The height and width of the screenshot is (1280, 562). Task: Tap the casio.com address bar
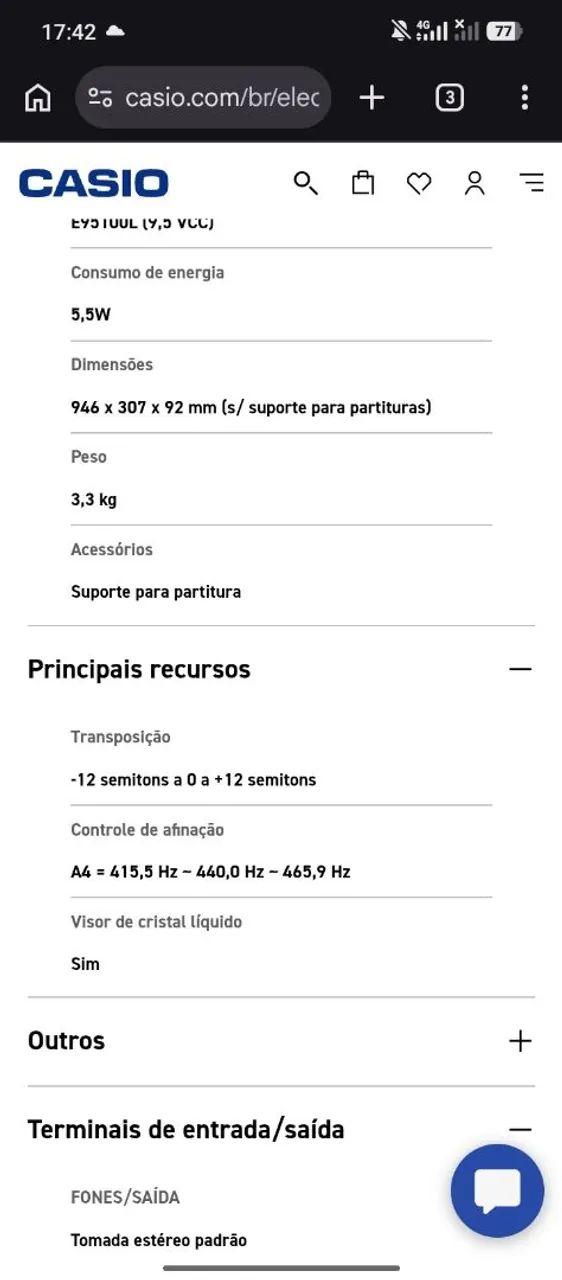click(x=203, y=97)
